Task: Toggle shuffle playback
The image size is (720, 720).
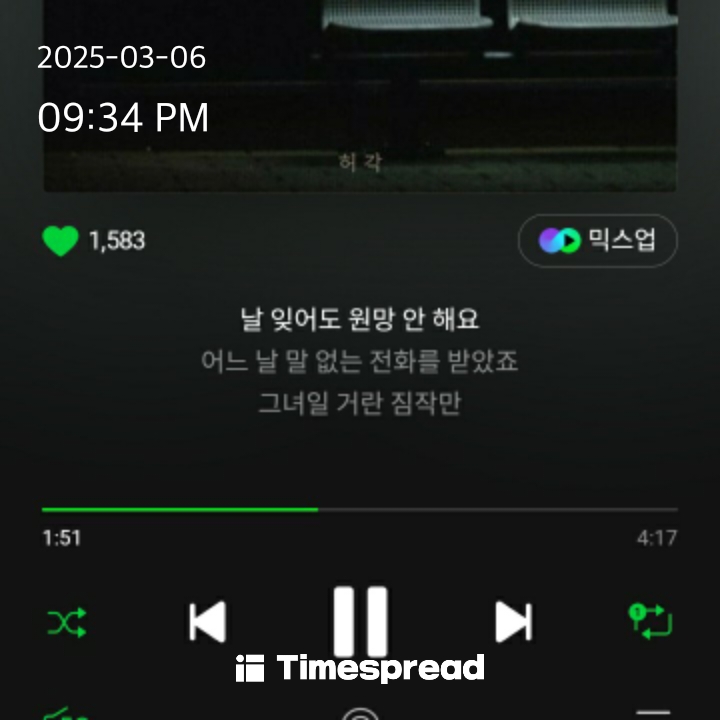Action: pos(67,623)
